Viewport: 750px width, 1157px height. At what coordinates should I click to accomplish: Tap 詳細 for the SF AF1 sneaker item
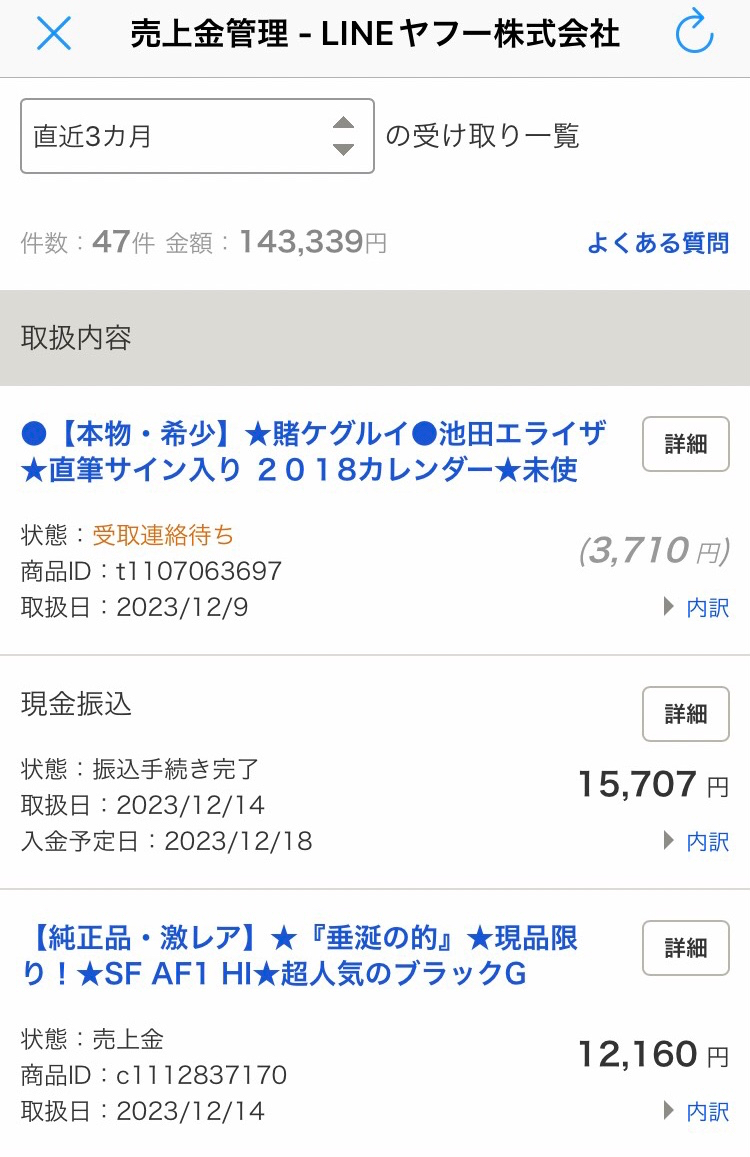tap(686, 949)
